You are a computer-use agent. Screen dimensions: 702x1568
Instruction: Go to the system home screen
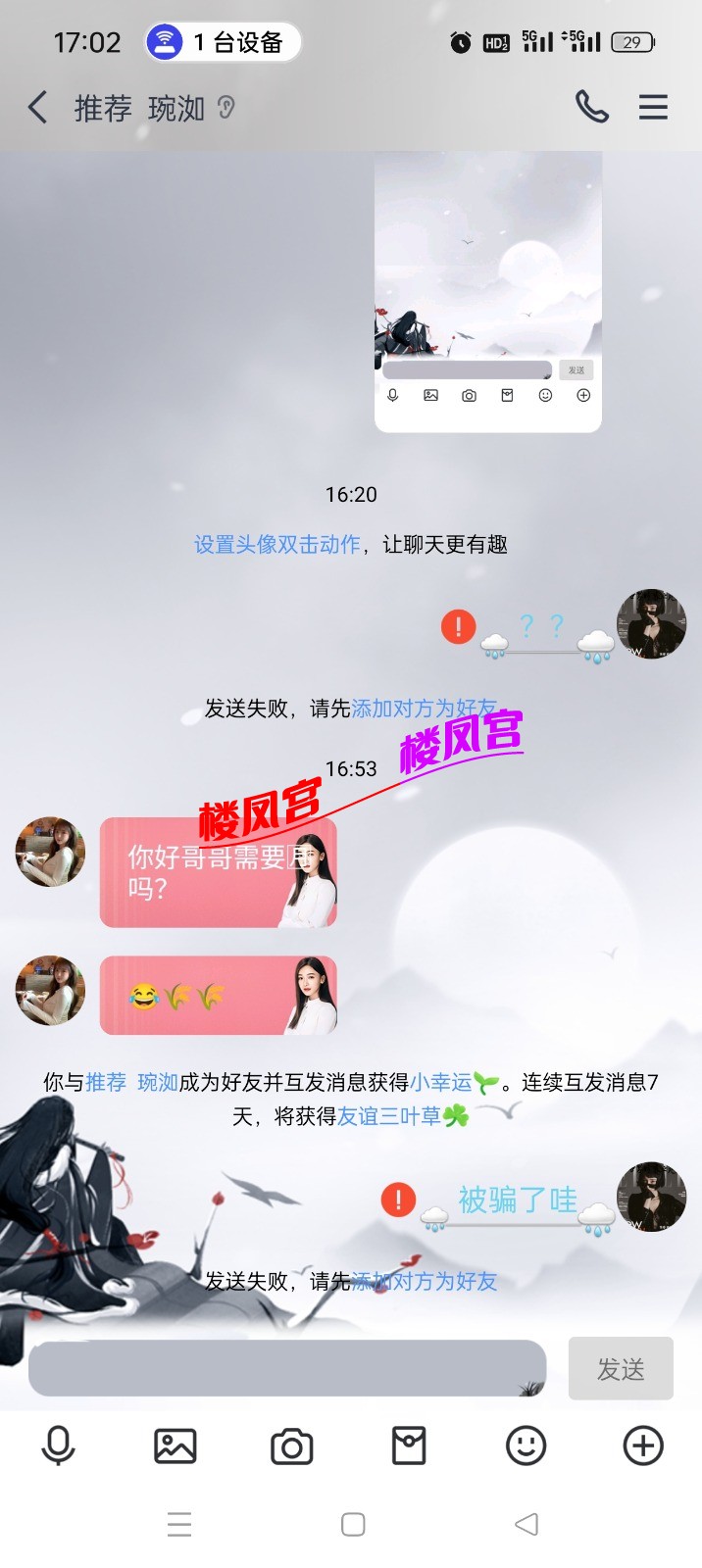tap(353, 1524)
